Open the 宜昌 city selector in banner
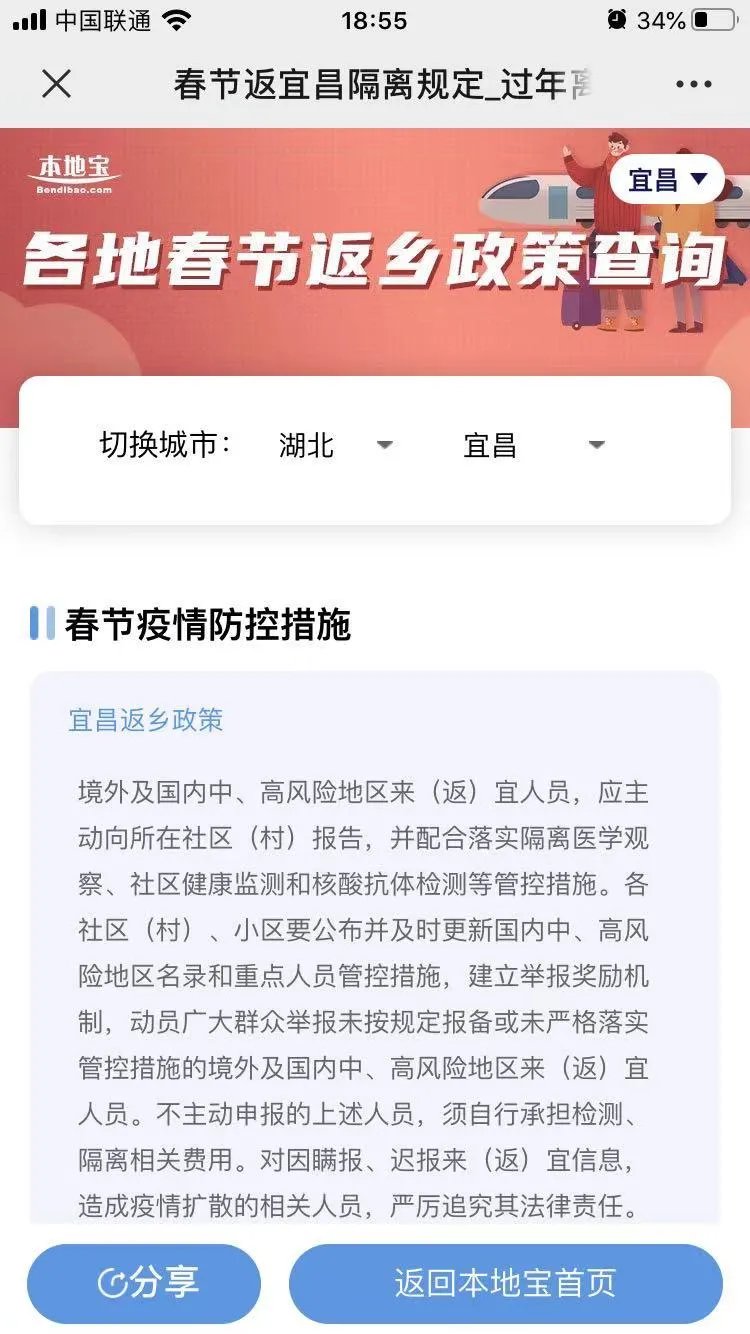This screenshot has width=750, height=1334. coord(667,180)
